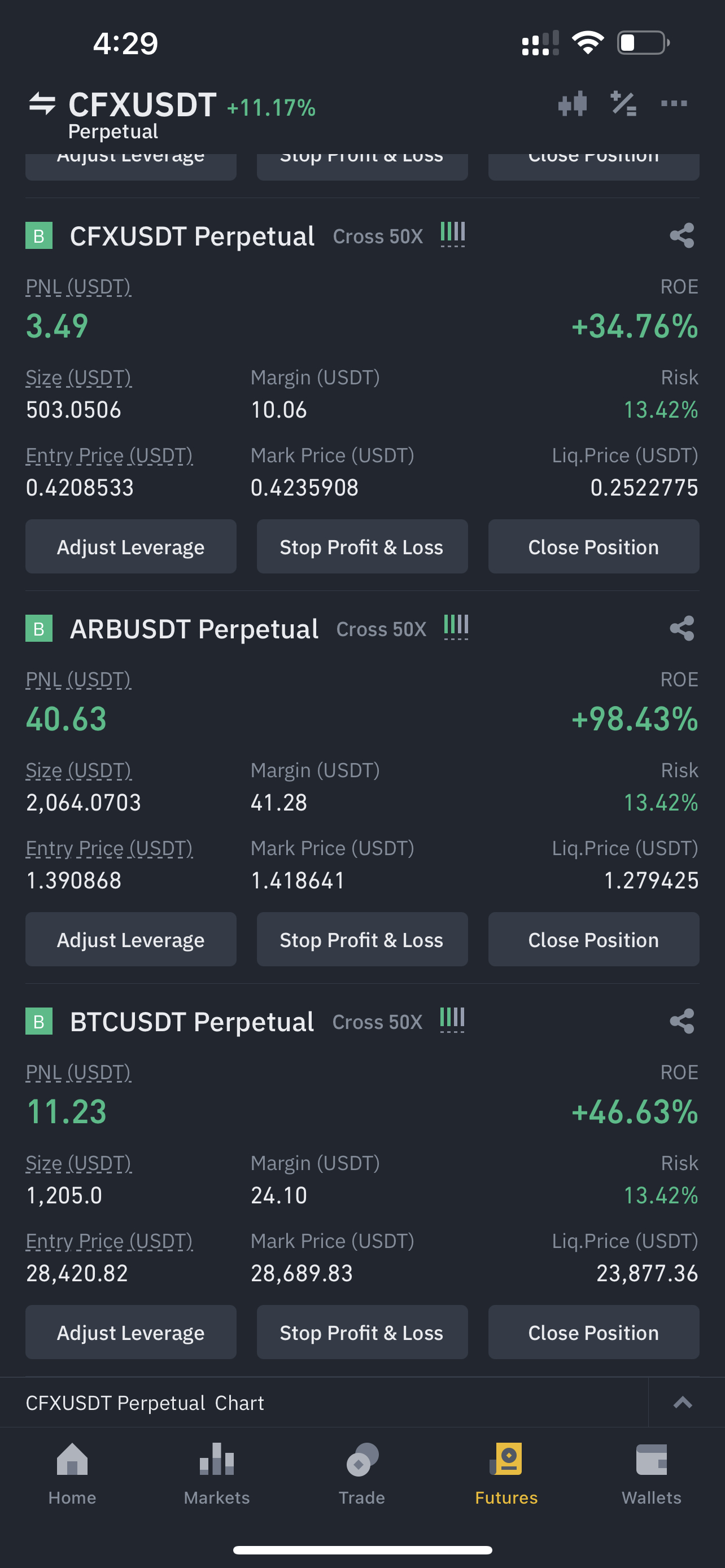Viewport: 725px width, 1568px height.
Task: Adjust leverage for CFXUSDT position
Action: (131, 546)
